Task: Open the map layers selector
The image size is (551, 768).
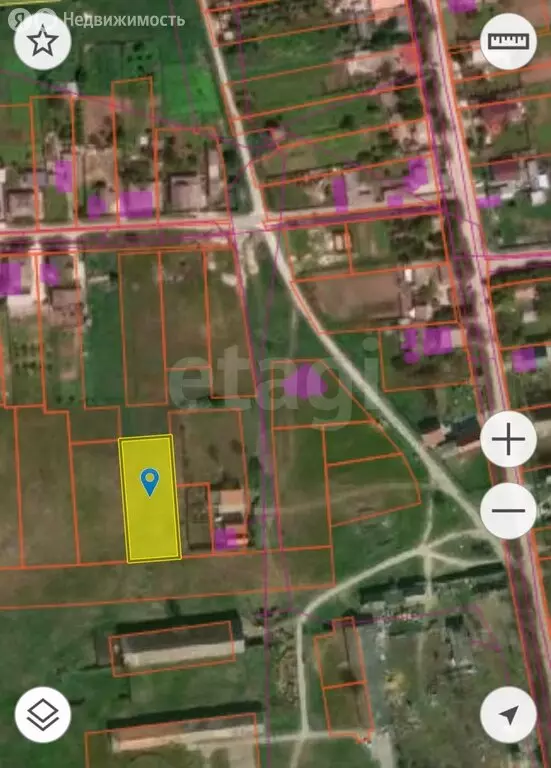Action: pyautogui.click(x=43, y=715)
